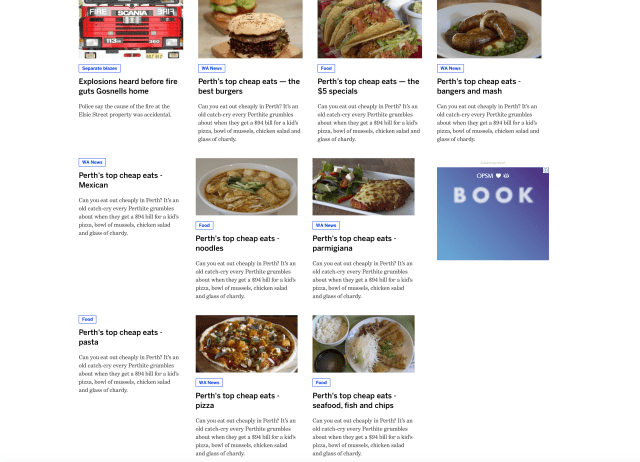Tap the WA News tag above Mexican

(x=92, y=162)
